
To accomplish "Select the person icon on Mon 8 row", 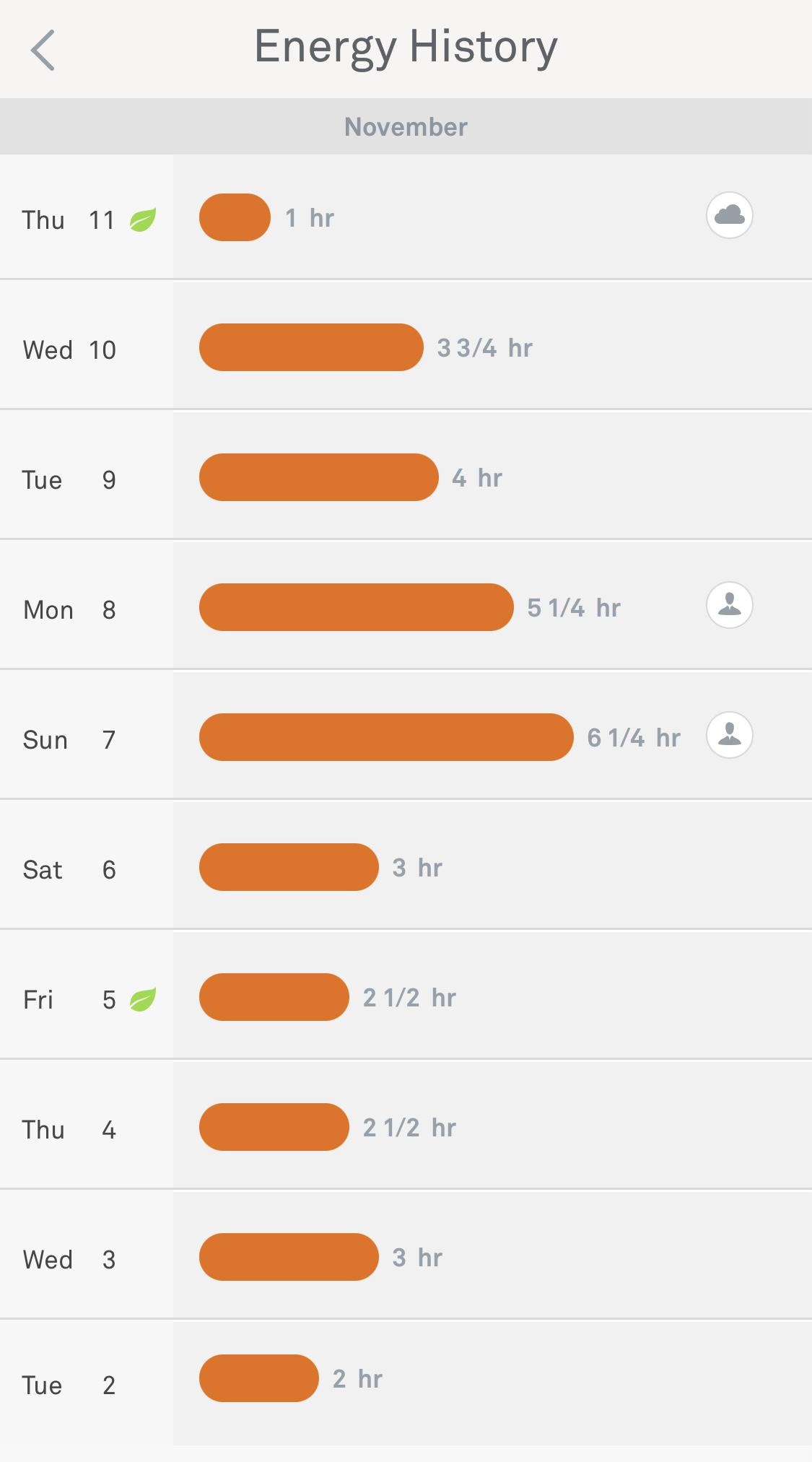I will click(x=730, y=605).
